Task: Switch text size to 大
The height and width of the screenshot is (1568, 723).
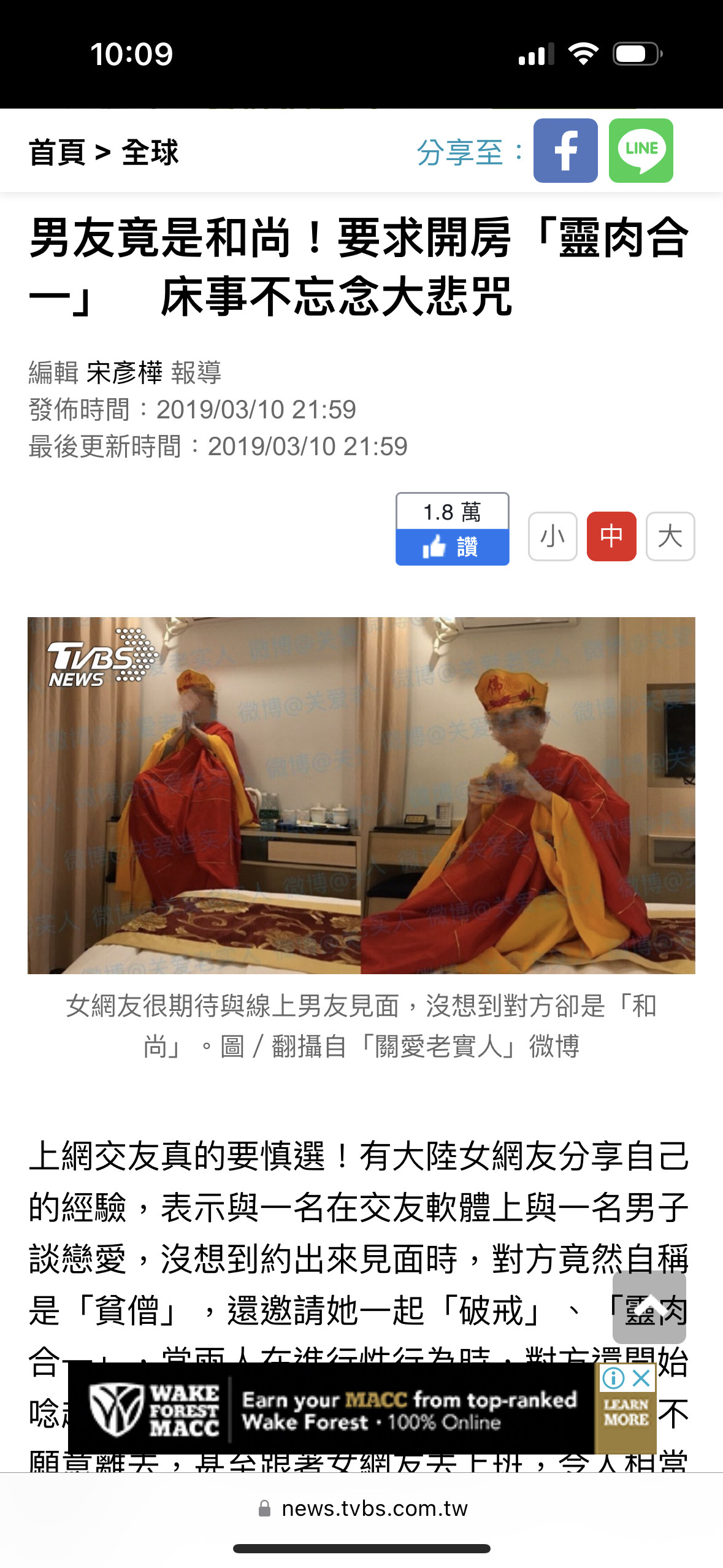Action: pos(670,536)
